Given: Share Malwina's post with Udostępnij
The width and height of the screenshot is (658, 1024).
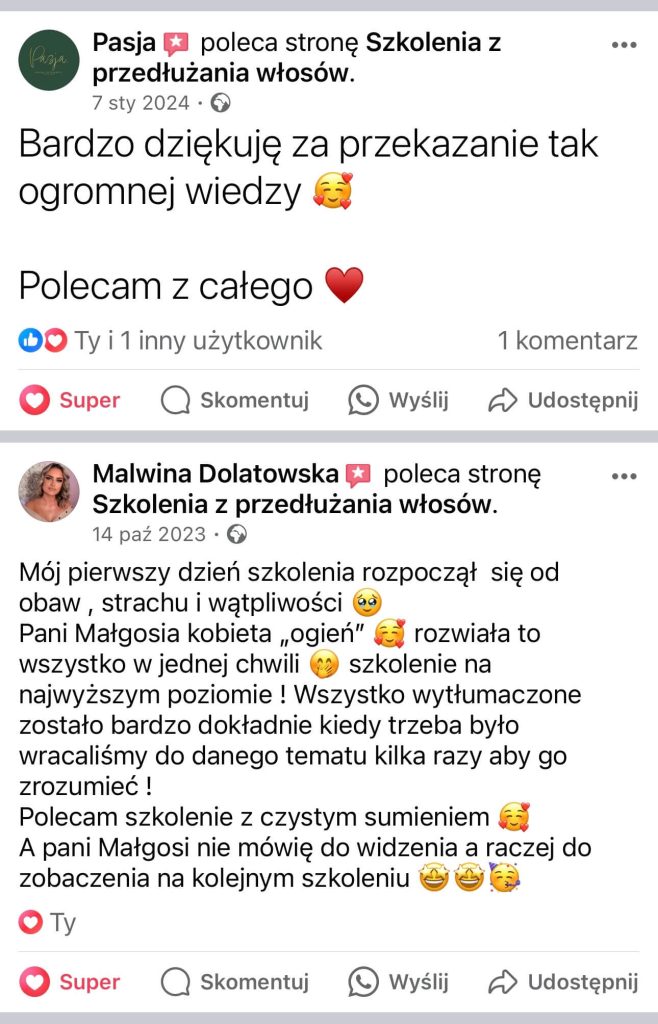Looking at the screenshot, I should point(563,982).
